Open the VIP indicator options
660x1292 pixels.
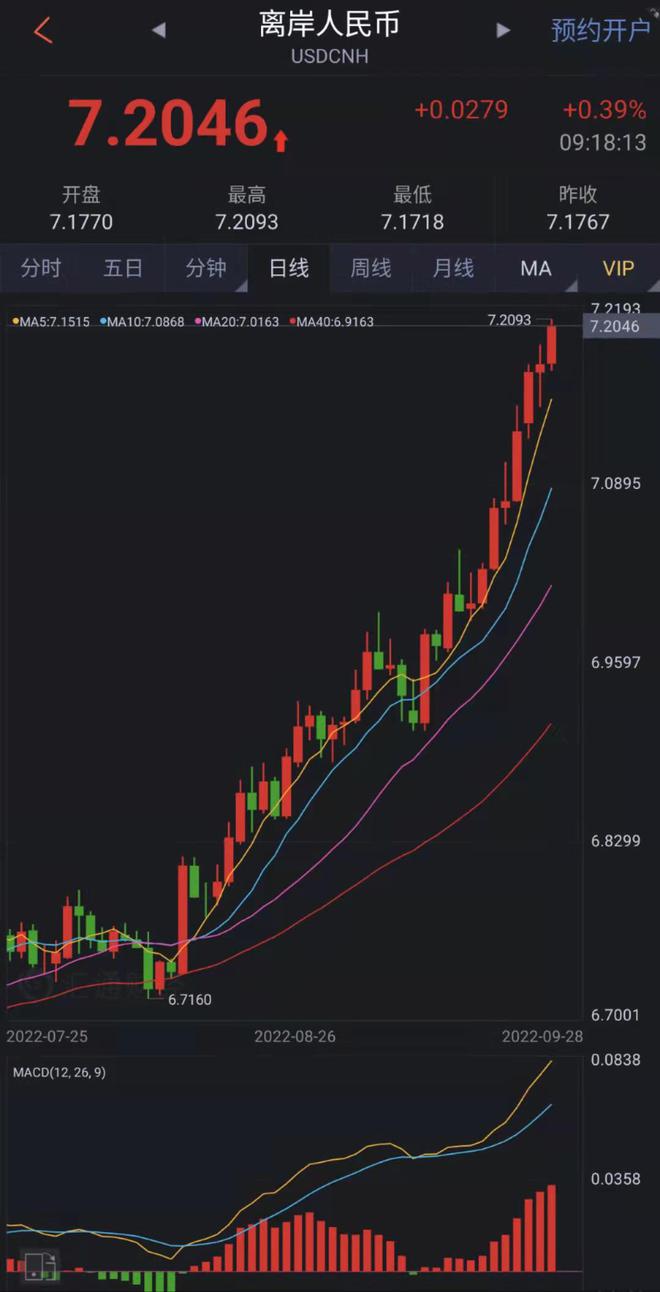(x=618, y=268)
